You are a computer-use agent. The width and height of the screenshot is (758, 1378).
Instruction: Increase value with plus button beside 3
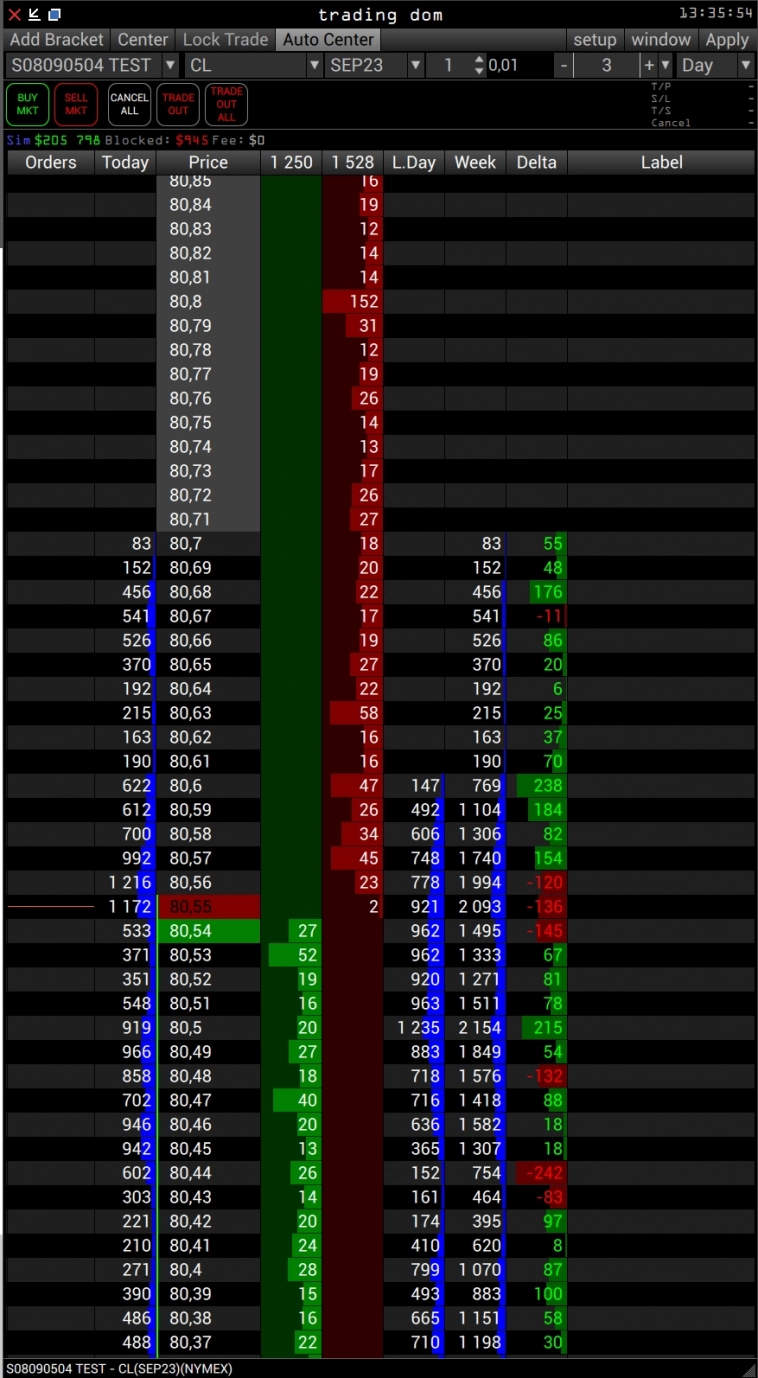point(648,66)
